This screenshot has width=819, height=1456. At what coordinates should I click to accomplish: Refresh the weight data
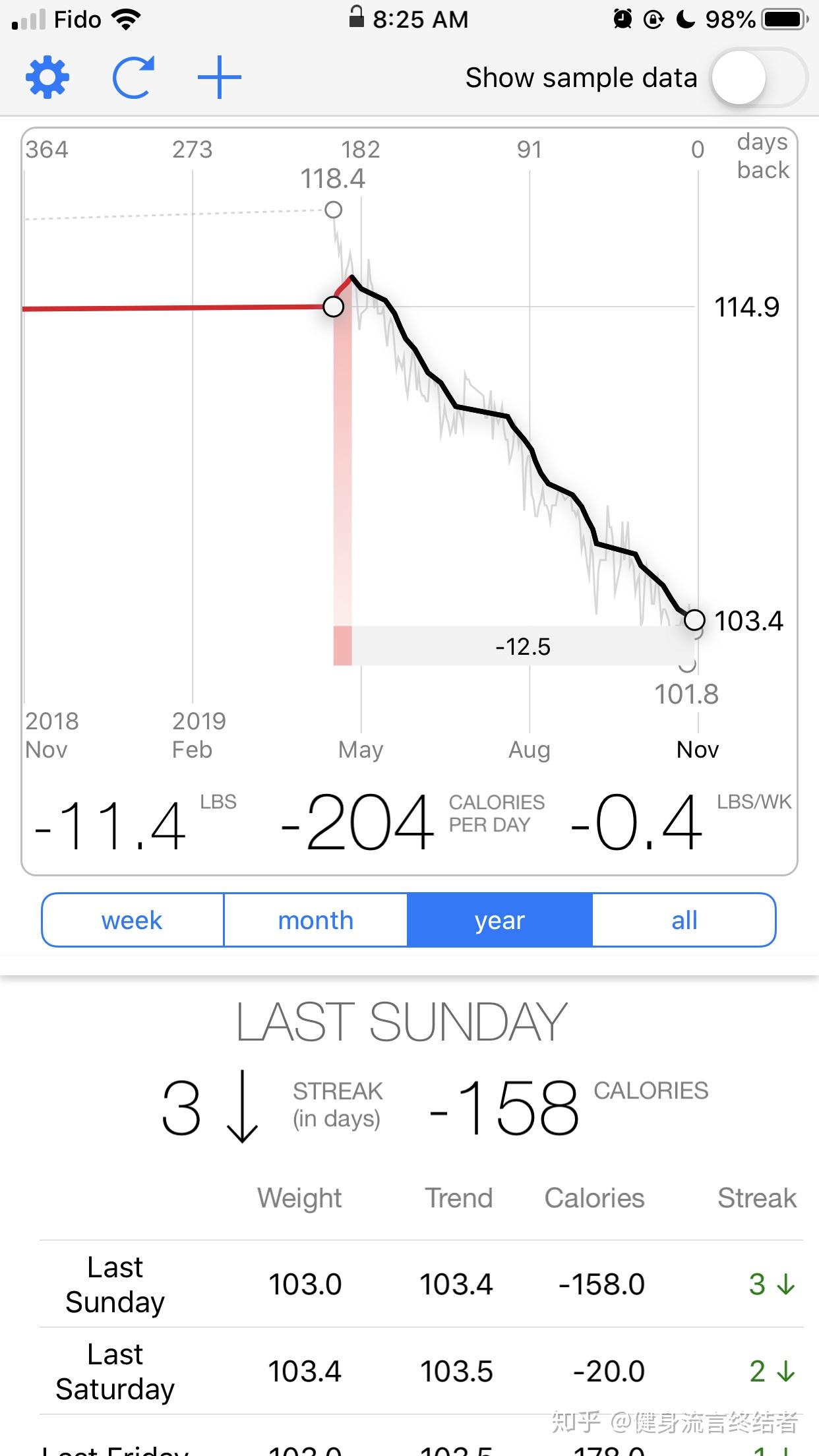tap(134, 78)
